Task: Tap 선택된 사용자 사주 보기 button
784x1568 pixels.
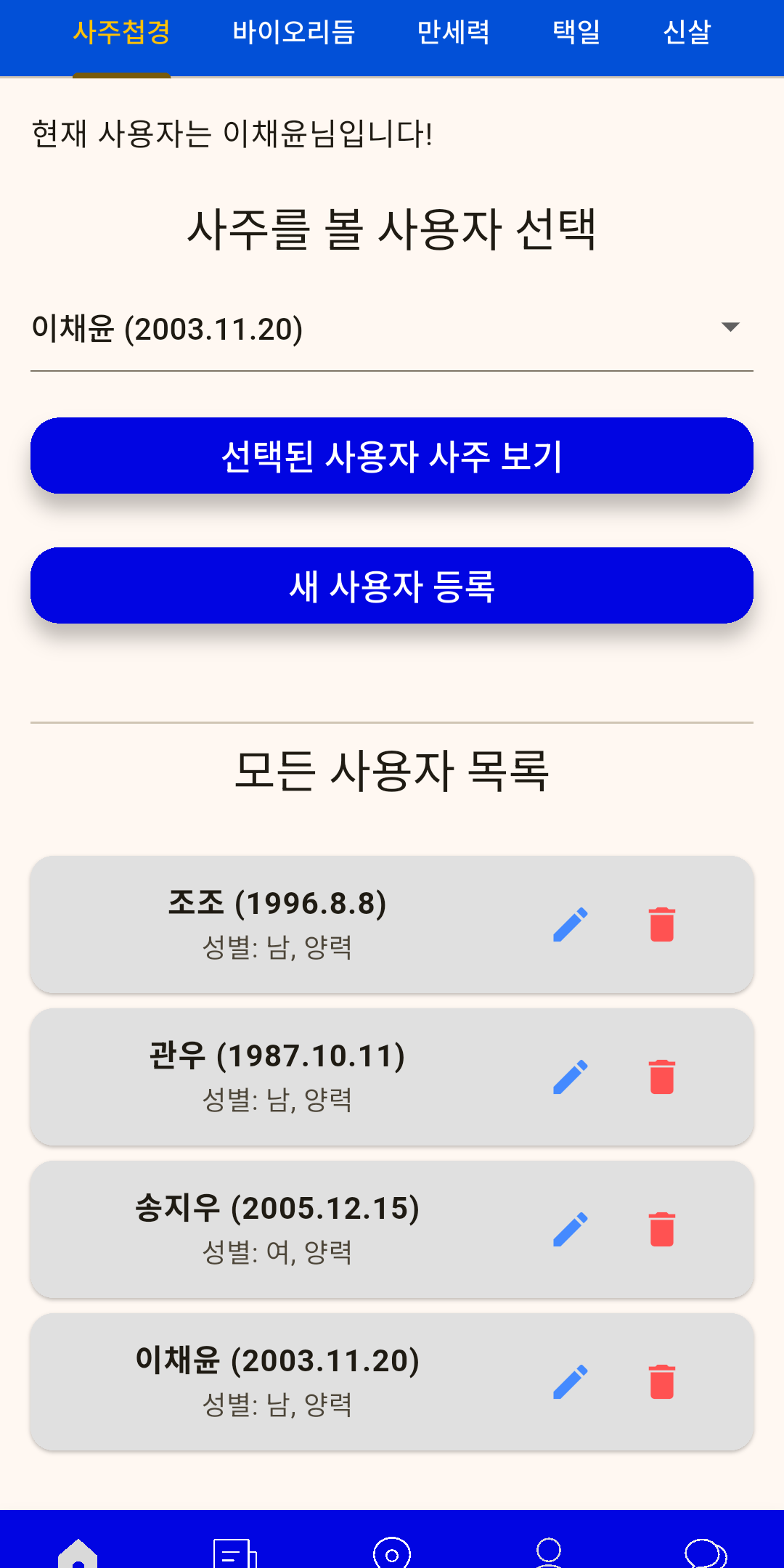Action: (392, 456)
